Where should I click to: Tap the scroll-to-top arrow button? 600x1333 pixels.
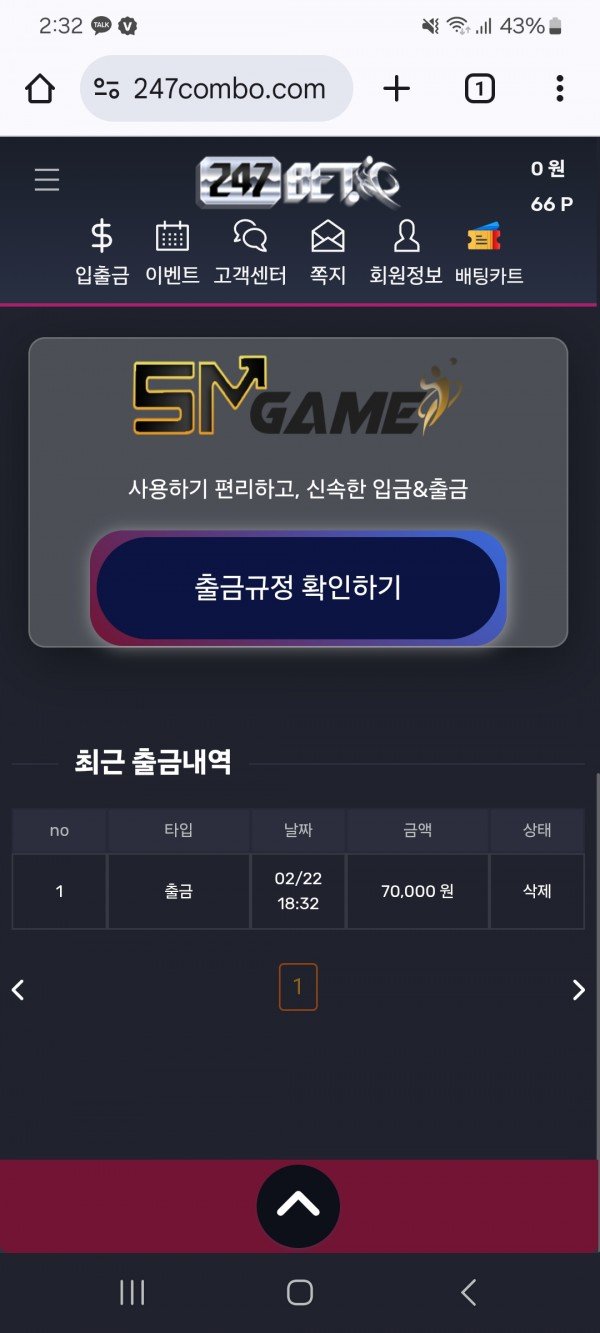(298, 1206)
